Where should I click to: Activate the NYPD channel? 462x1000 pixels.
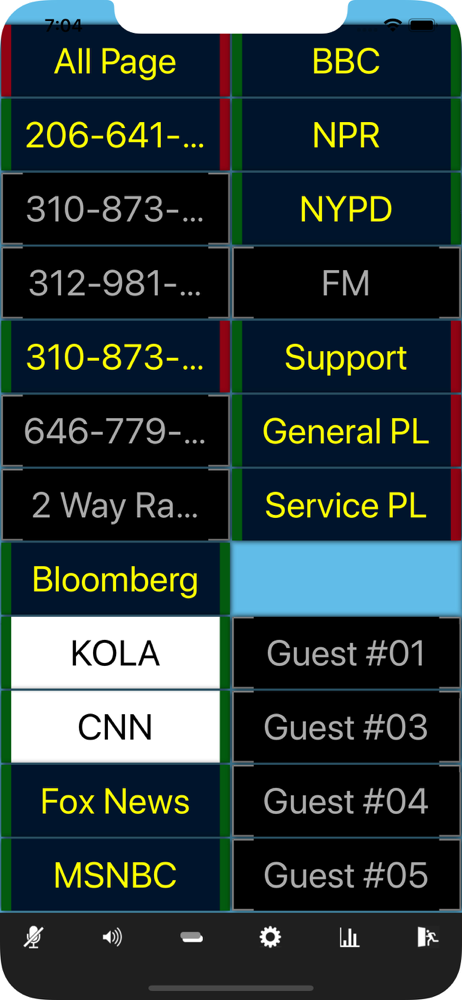pos(346,209)
